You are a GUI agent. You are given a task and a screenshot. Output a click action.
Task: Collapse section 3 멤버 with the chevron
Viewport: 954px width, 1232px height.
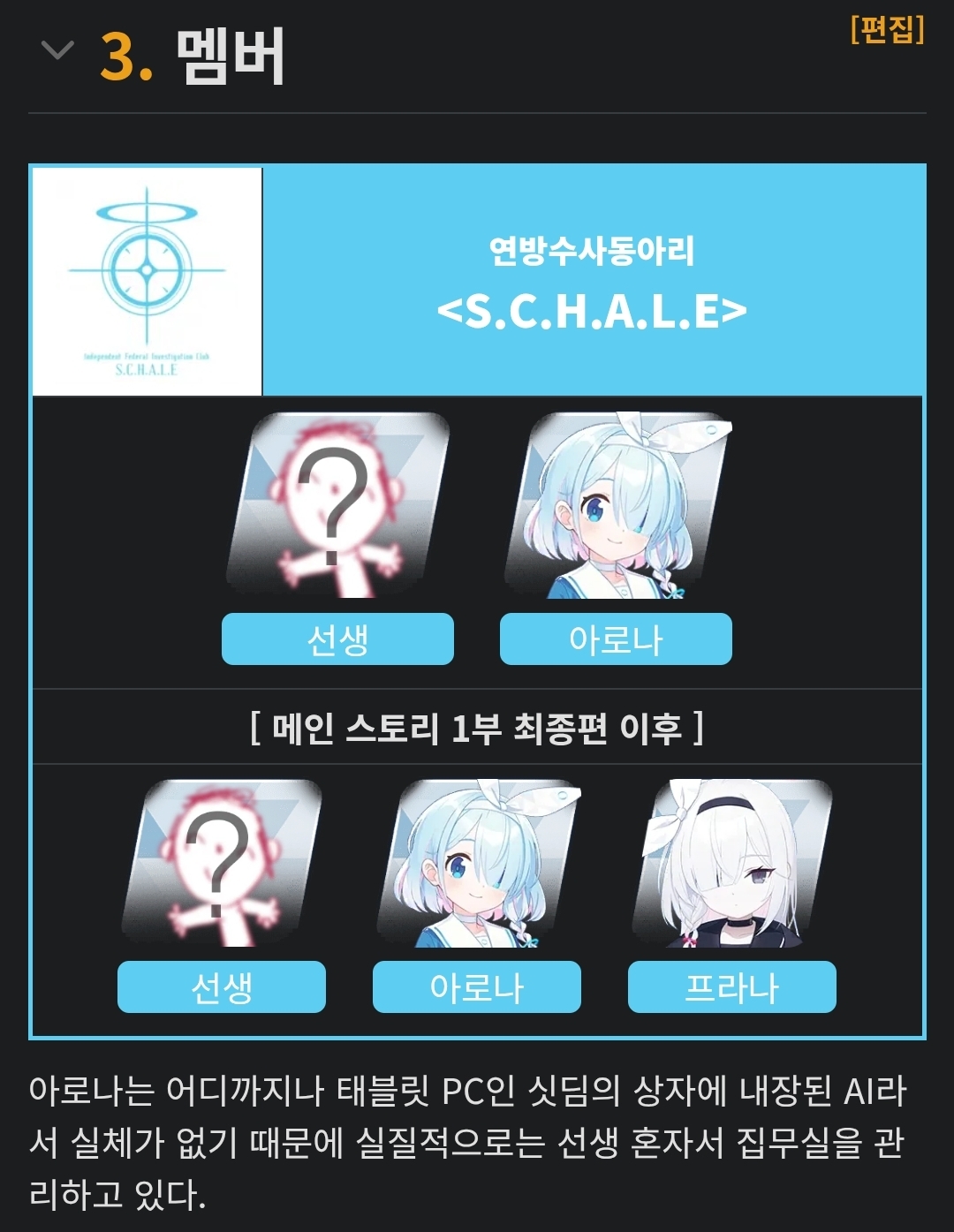coord(57,51)
